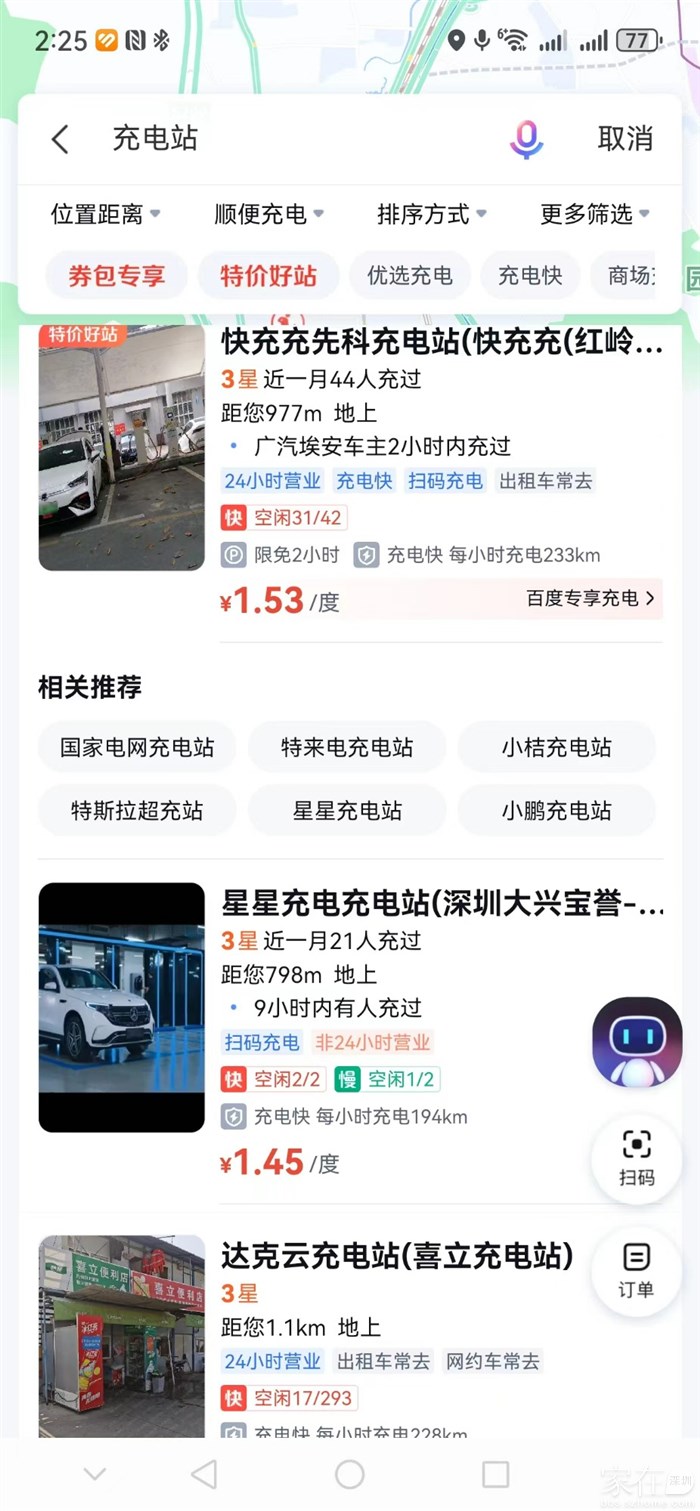
Task: Open the 位置距离 dropdown
Action: (x=105, y=214)
